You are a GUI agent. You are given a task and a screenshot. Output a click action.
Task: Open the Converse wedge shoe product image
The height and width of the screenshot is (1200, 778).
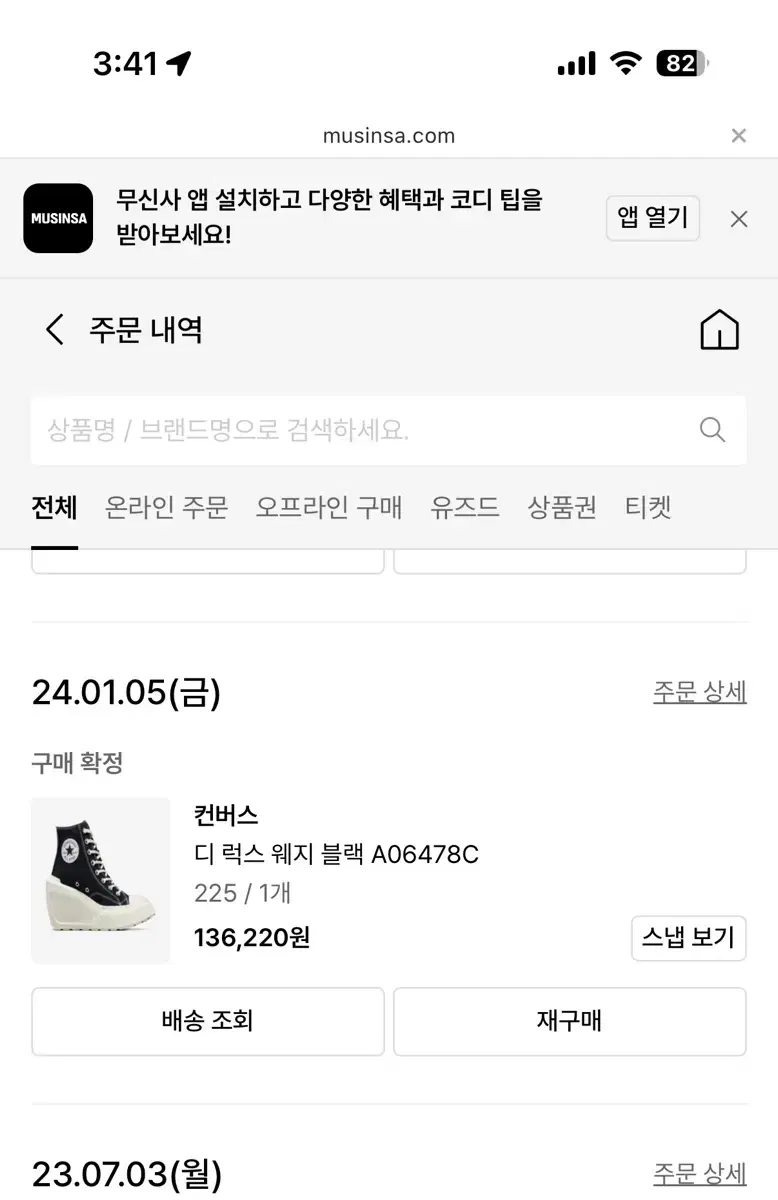tap(100, 880)
